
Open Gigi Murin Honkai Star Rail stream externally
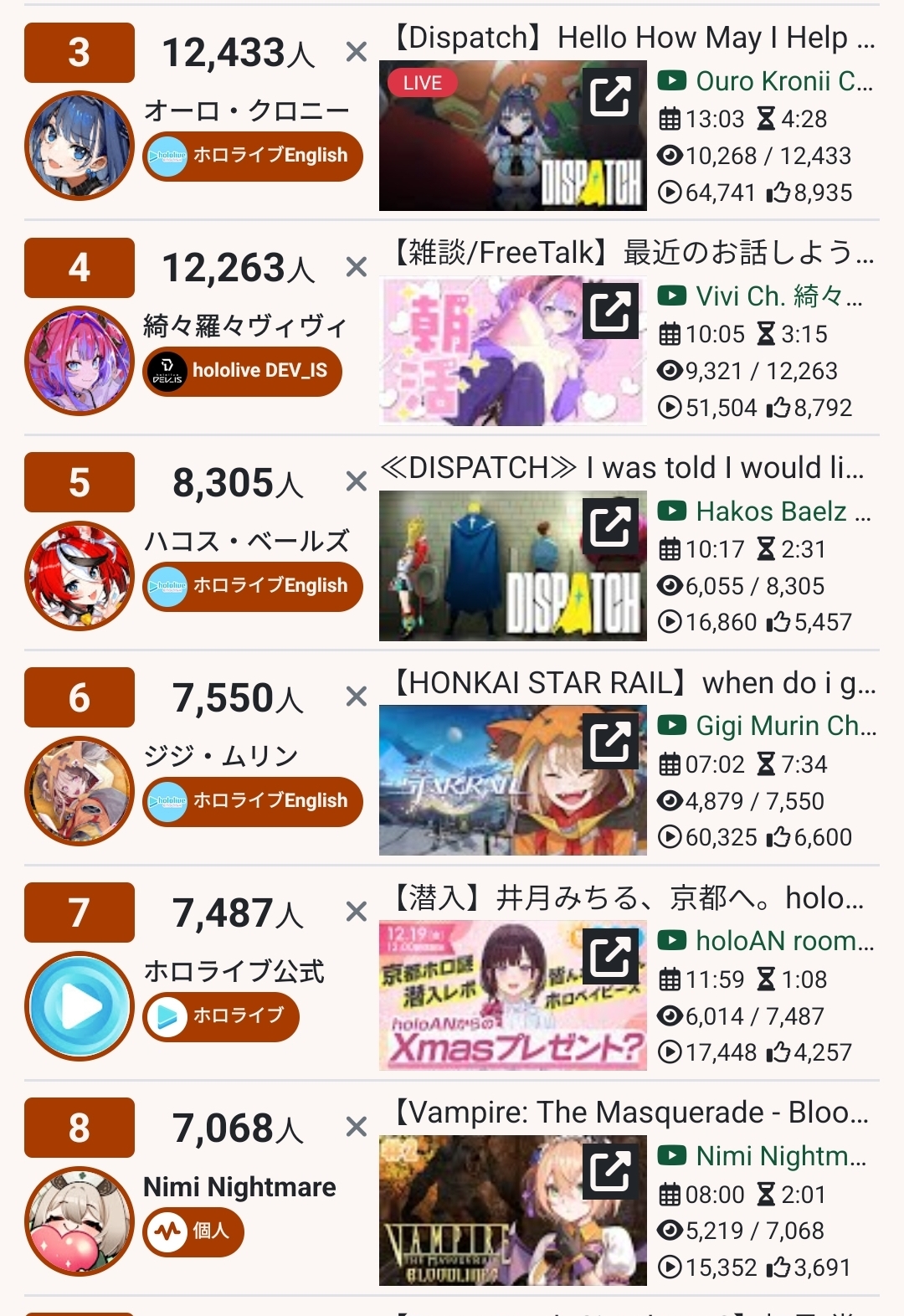pyautogui.click(x=610, y=741)
